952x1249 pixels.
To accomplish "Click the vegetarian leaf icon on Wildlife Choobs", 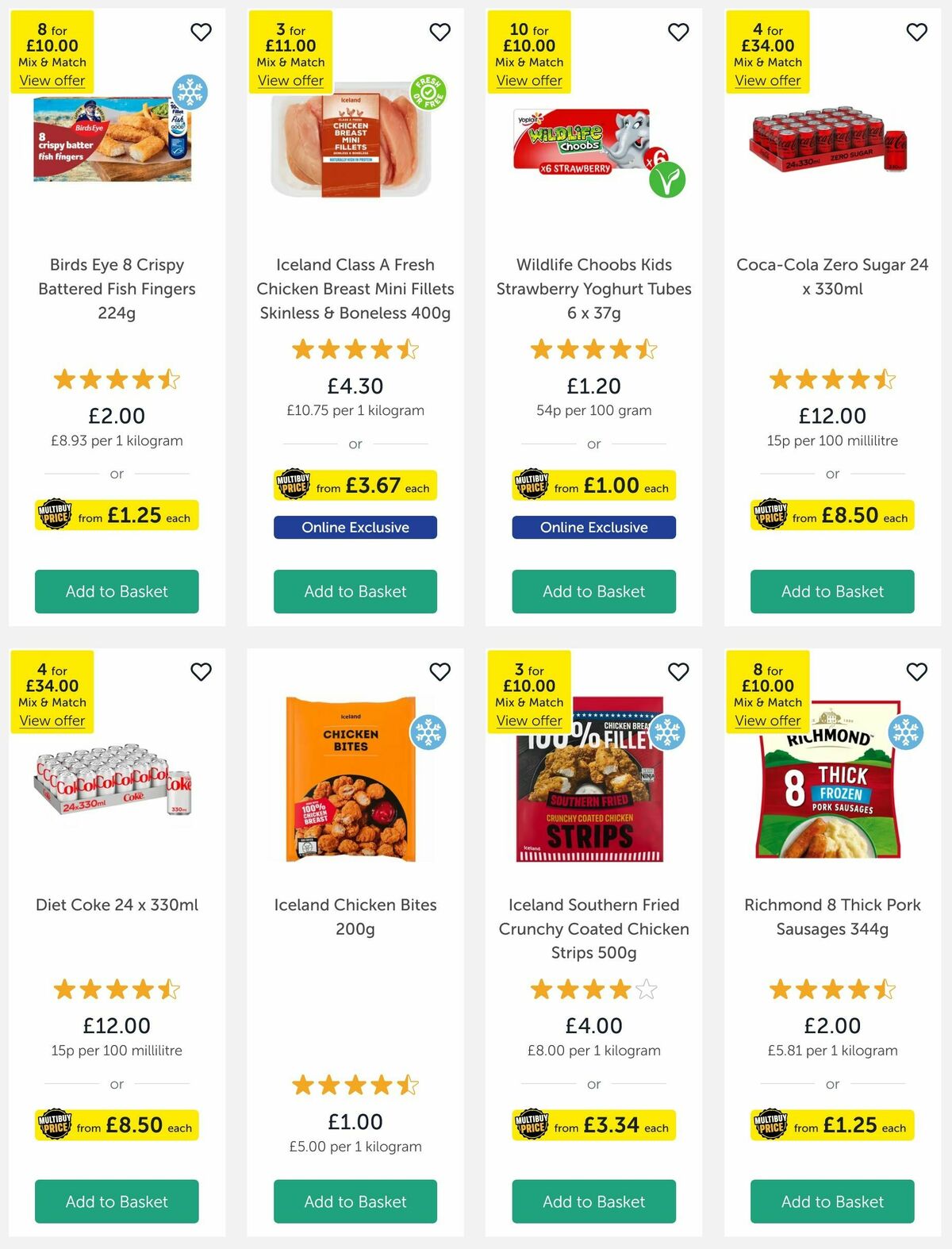I will click(x=666, y=179).
